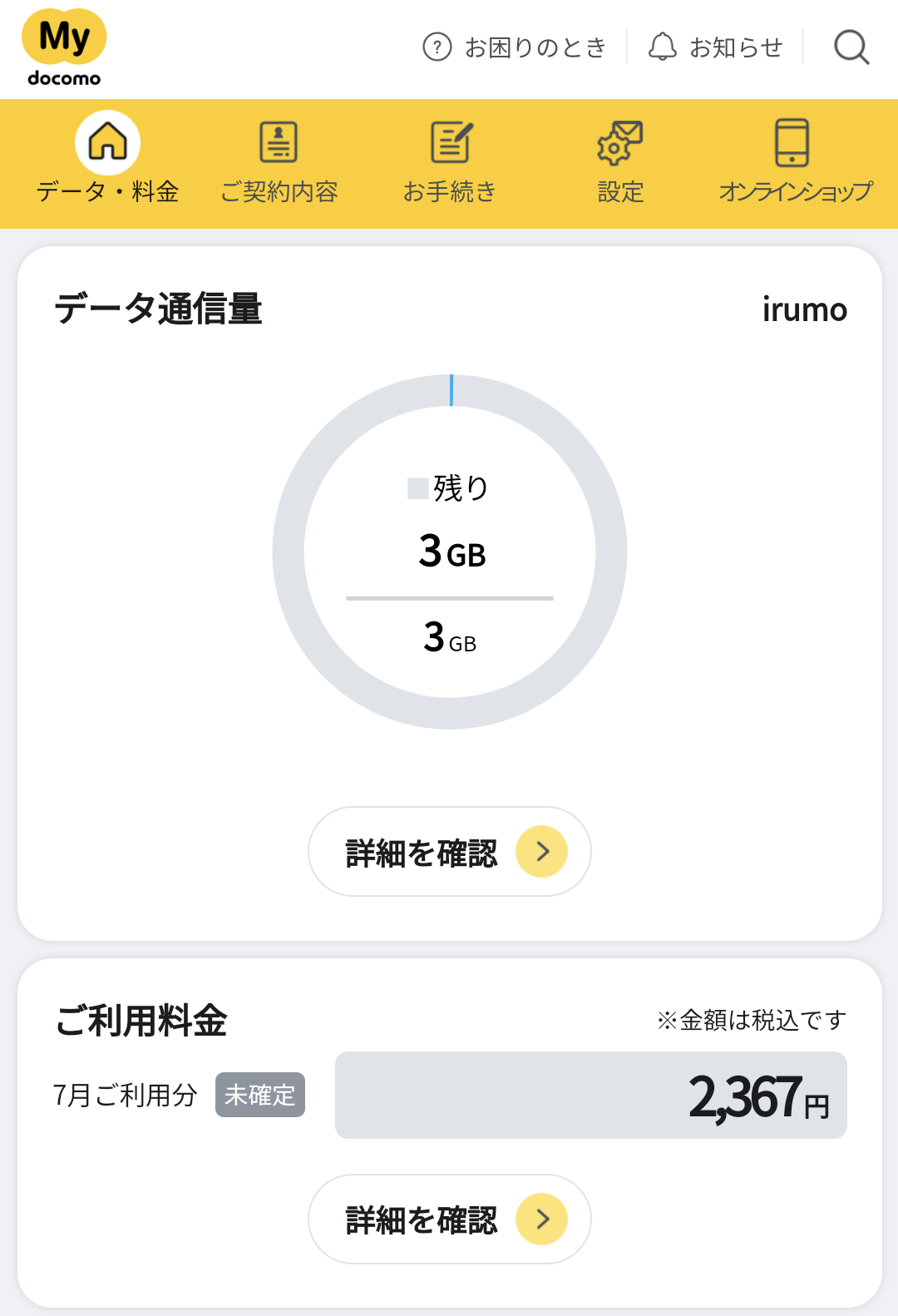Open 詳細を確認 under データ通信量
898x1316 pixels.
[449, 851]
